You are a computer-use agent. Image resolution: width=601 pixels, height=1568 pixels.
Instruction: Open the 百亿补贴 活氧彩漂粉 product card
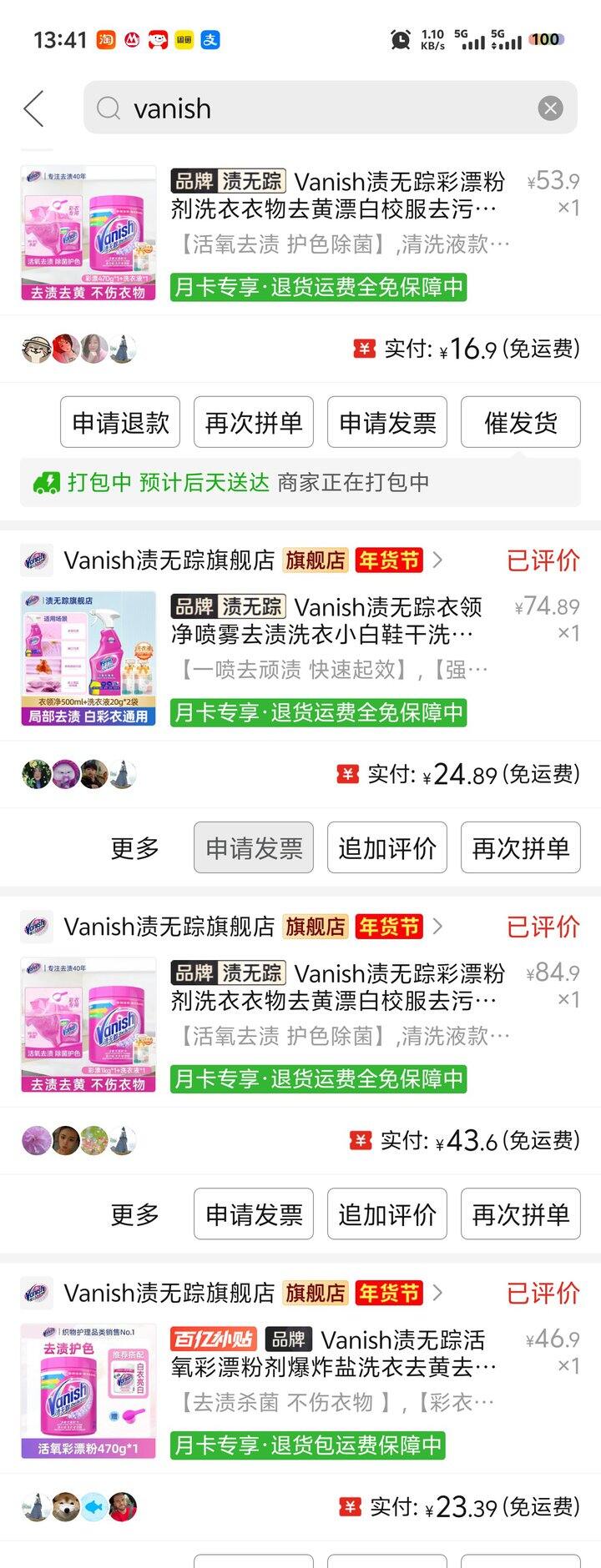coord(300,1391)
